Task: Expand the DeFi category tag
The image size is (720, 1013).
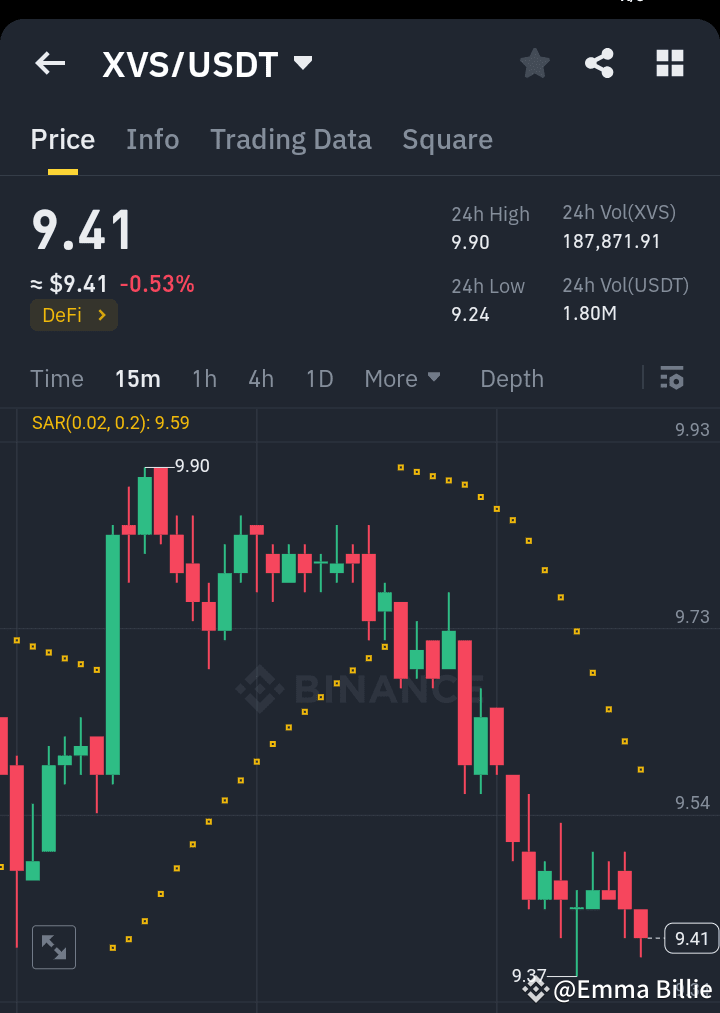Action: point(73,315)
